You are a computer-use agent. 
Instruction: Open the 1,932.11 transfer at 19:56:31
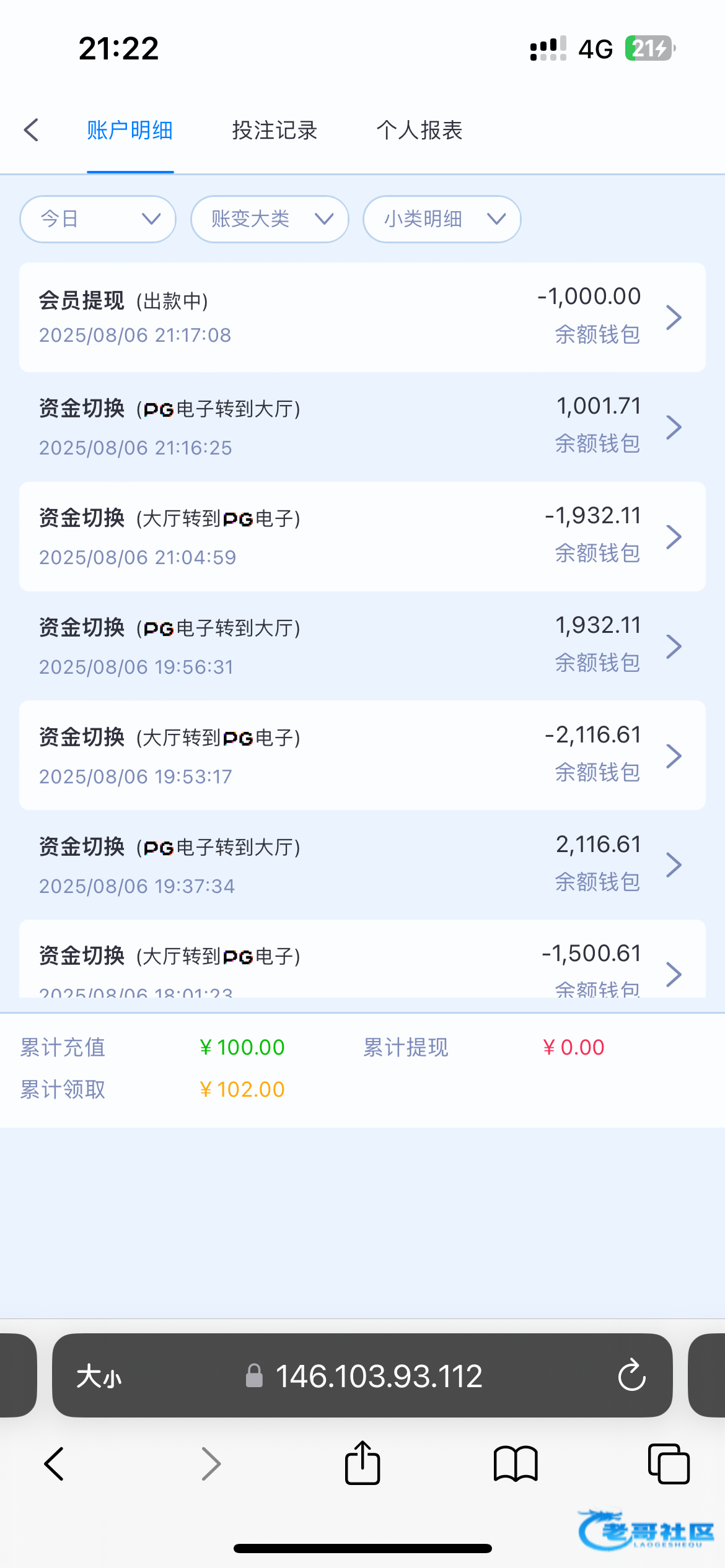coord(362,646)
